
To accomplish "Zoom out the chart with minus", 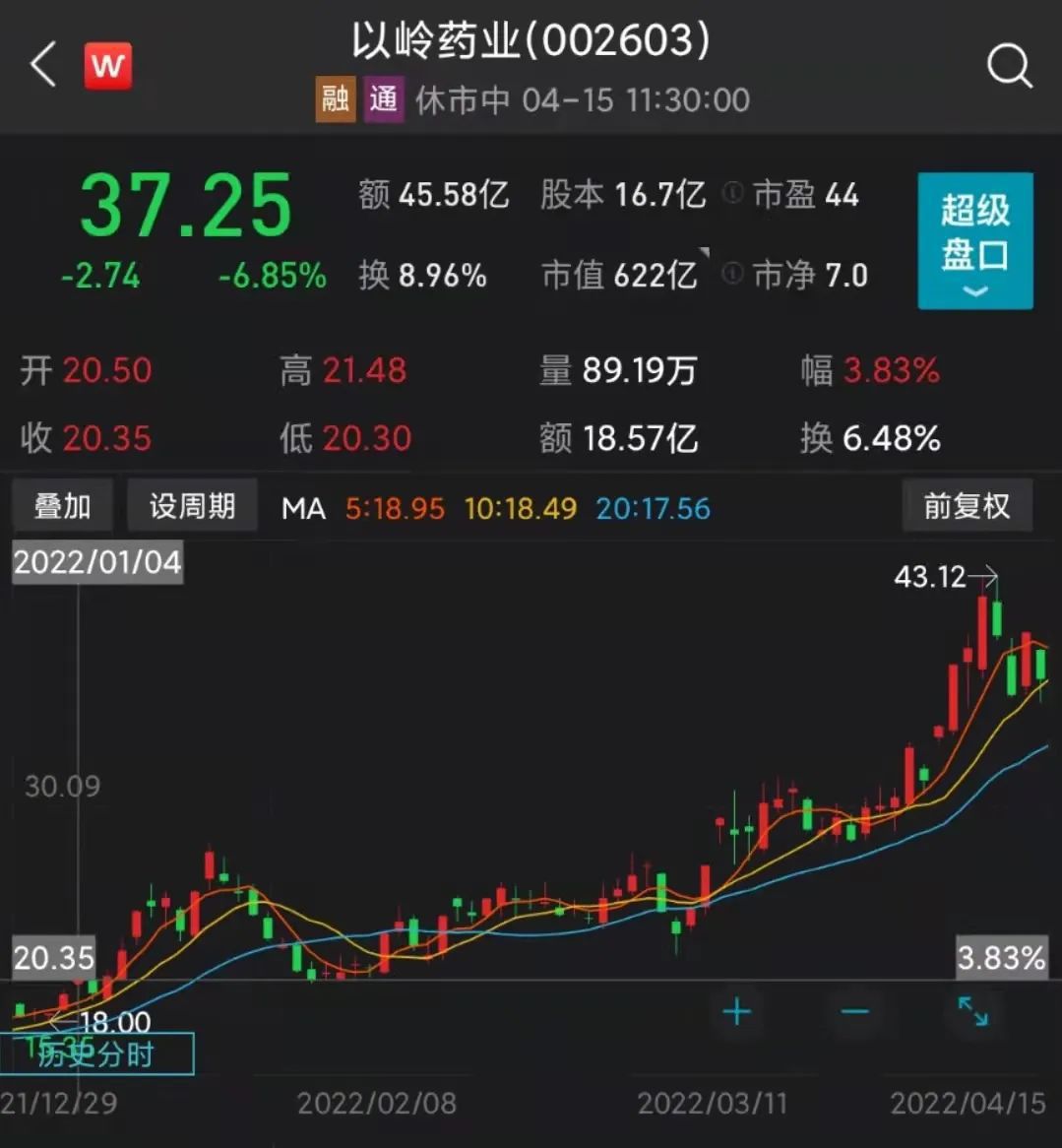I will click(x=854, y=1011).
